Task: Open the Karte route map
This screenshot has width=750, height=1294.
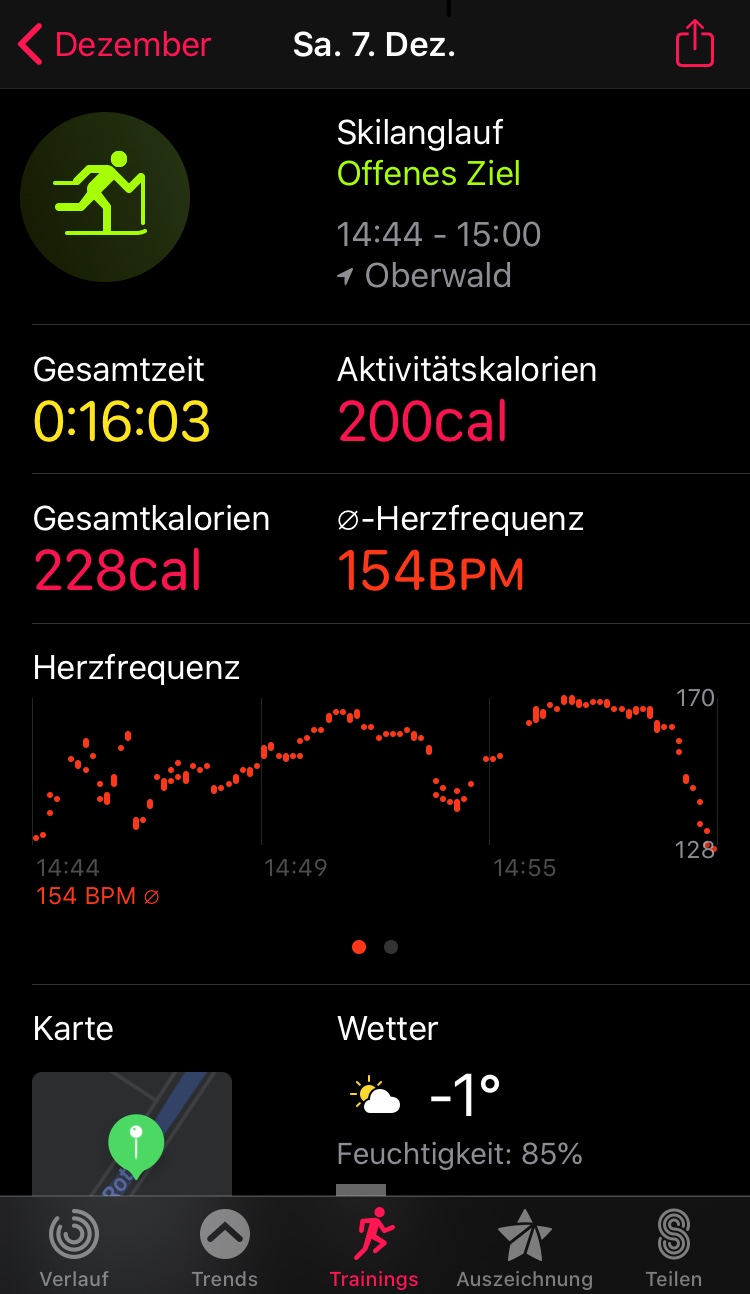Action: pos(132,1134)
